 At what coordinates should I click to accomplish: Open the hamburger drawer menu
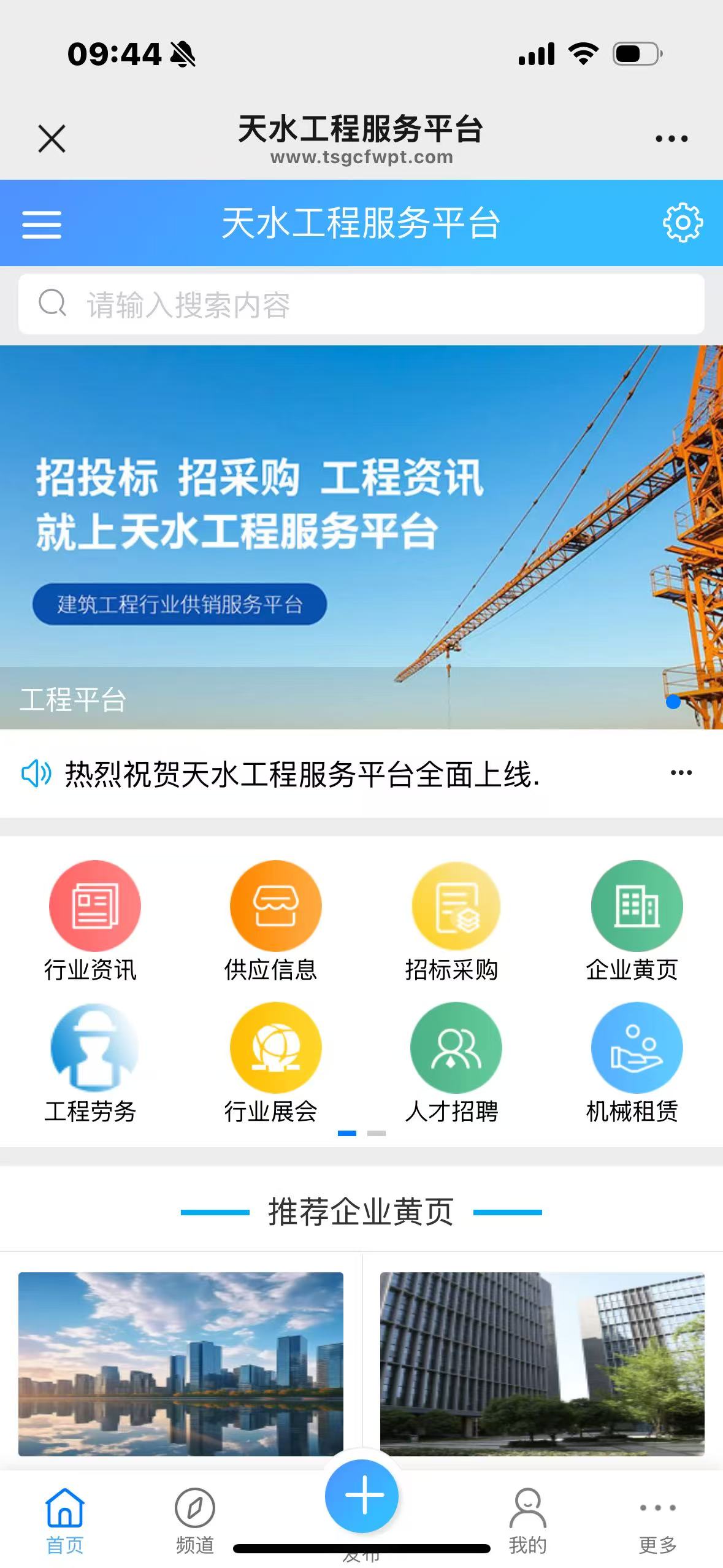point(42,224)
